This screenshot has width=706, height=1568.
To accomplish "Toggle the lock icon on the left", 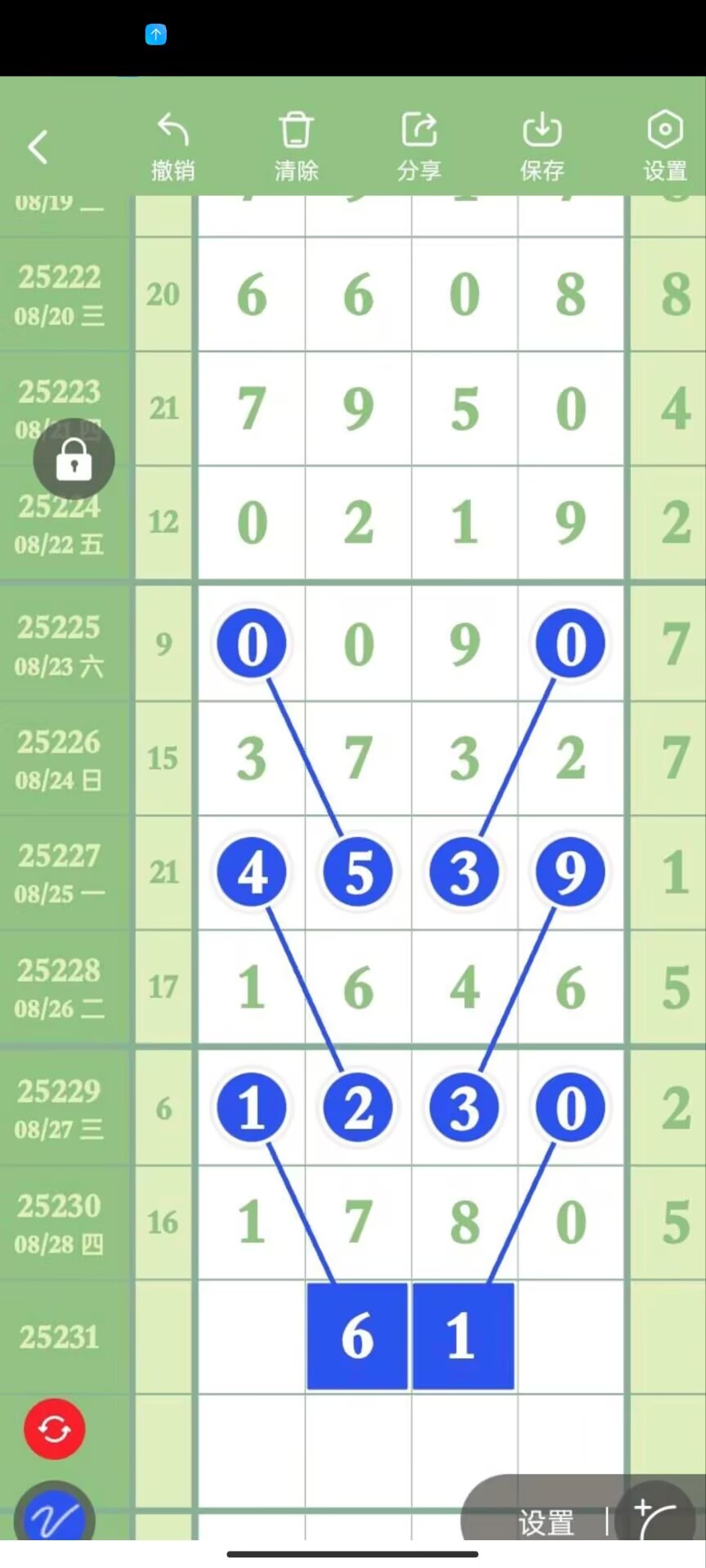I will coord(74,459).
